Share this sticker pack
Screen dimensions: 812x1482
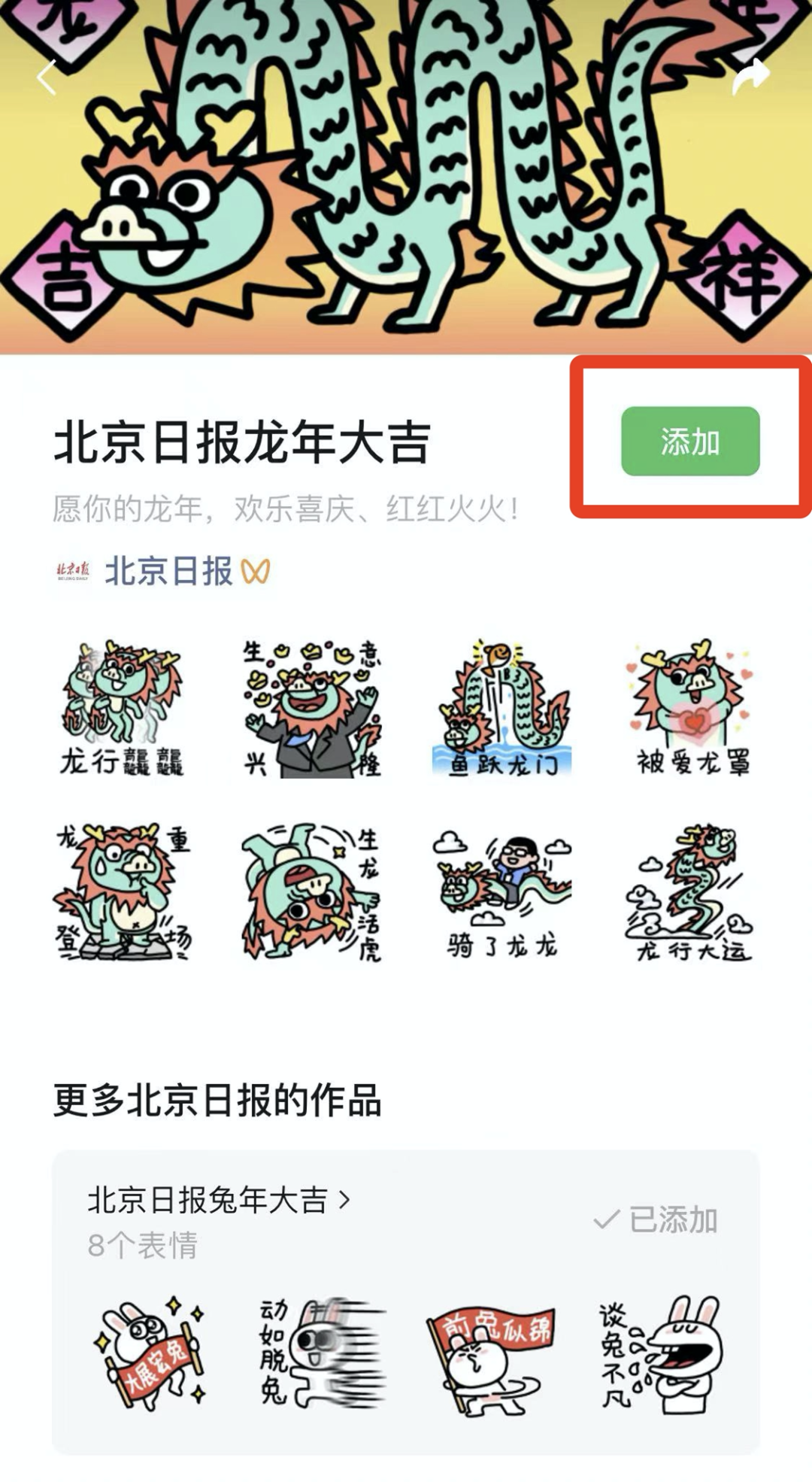750,76
